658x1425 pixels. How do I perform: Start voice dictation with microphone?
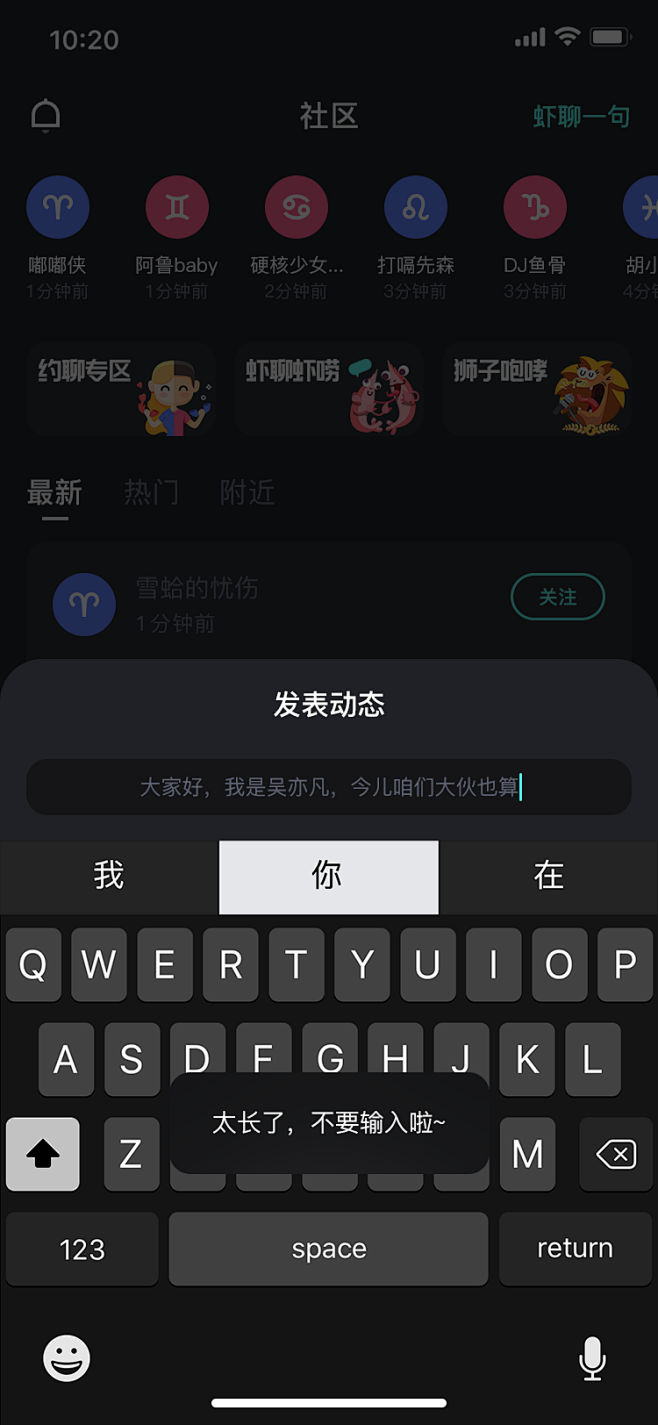point(592,1358)
